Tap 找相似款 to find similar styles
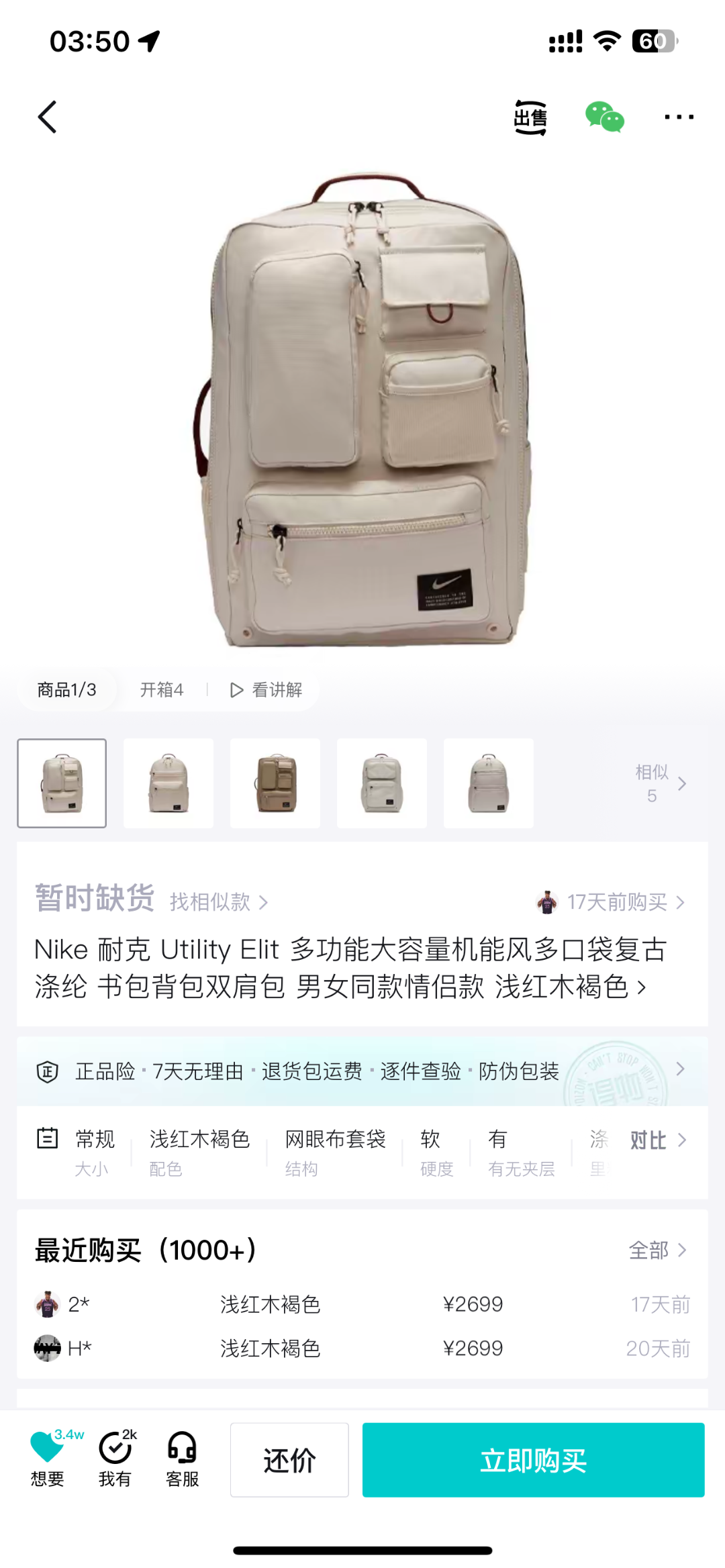 [218, 901]
